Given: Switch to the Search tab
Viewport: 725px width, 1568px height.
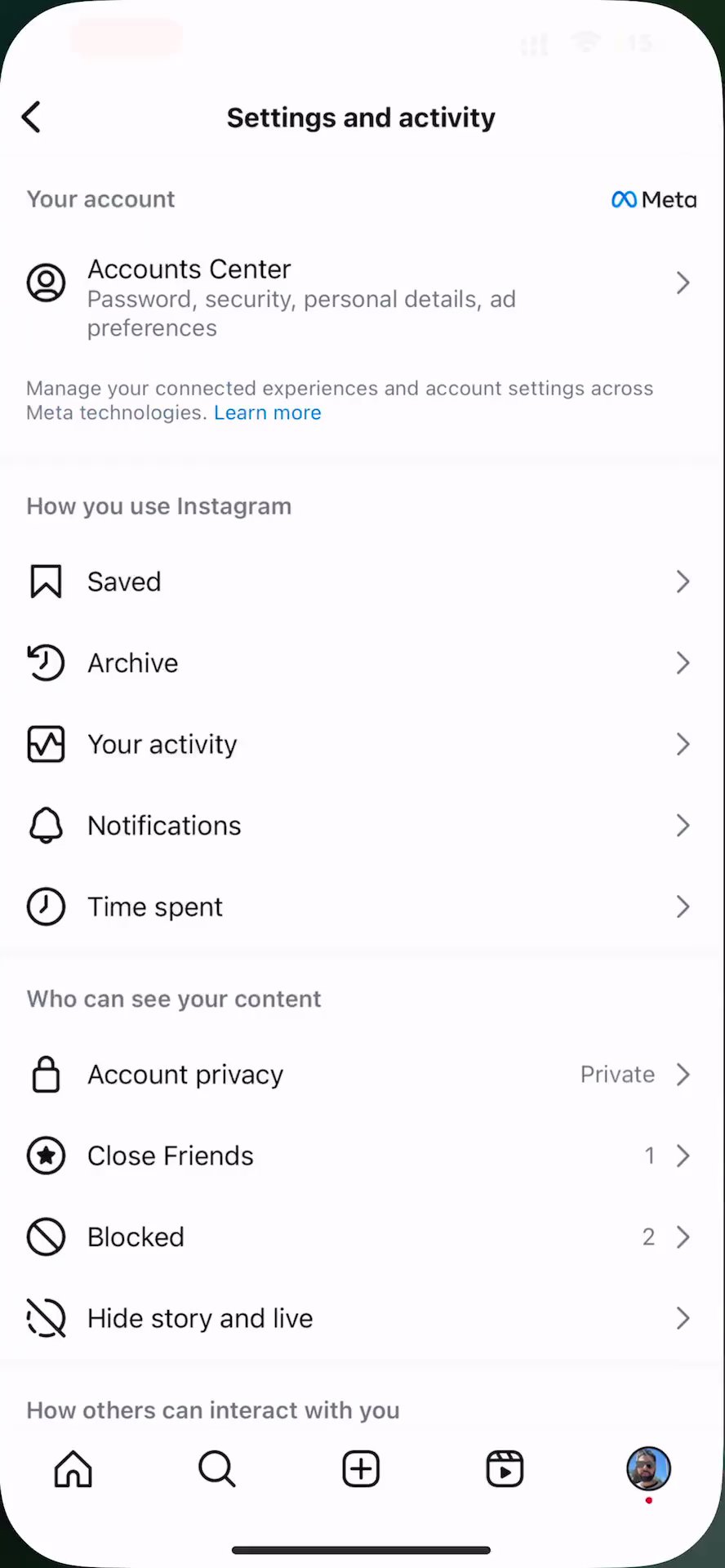Looking at the screenshot, I should (217, 1469).
